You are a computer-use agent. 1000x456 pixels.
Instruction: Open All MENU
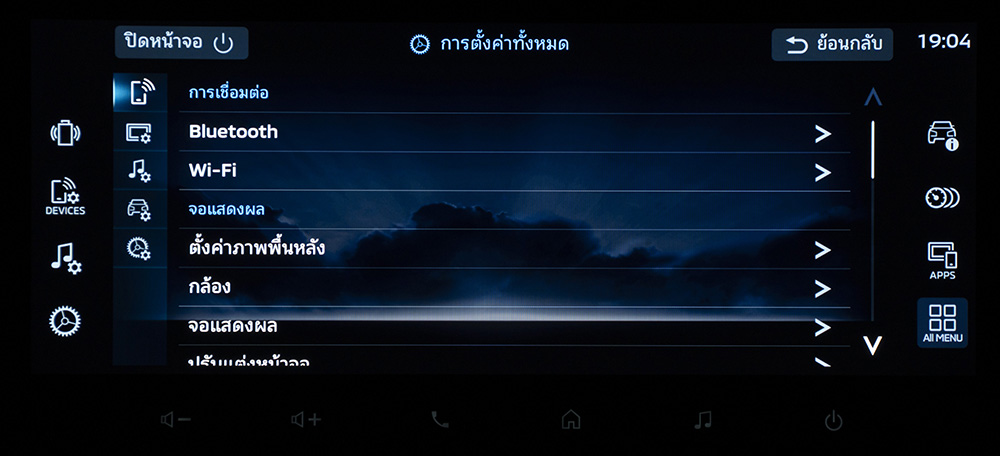click(x=942, y=323)
